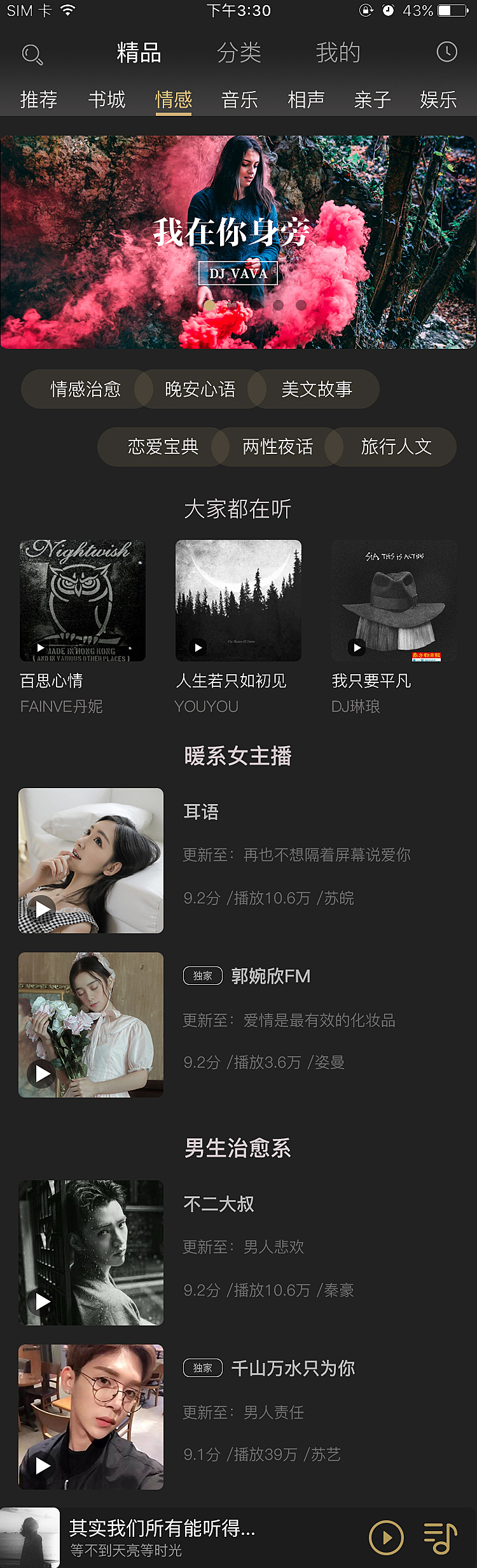This screenshot has height=1568, width=477.
Task: Open listening history clock icon
Action: [x=446, y=52]
